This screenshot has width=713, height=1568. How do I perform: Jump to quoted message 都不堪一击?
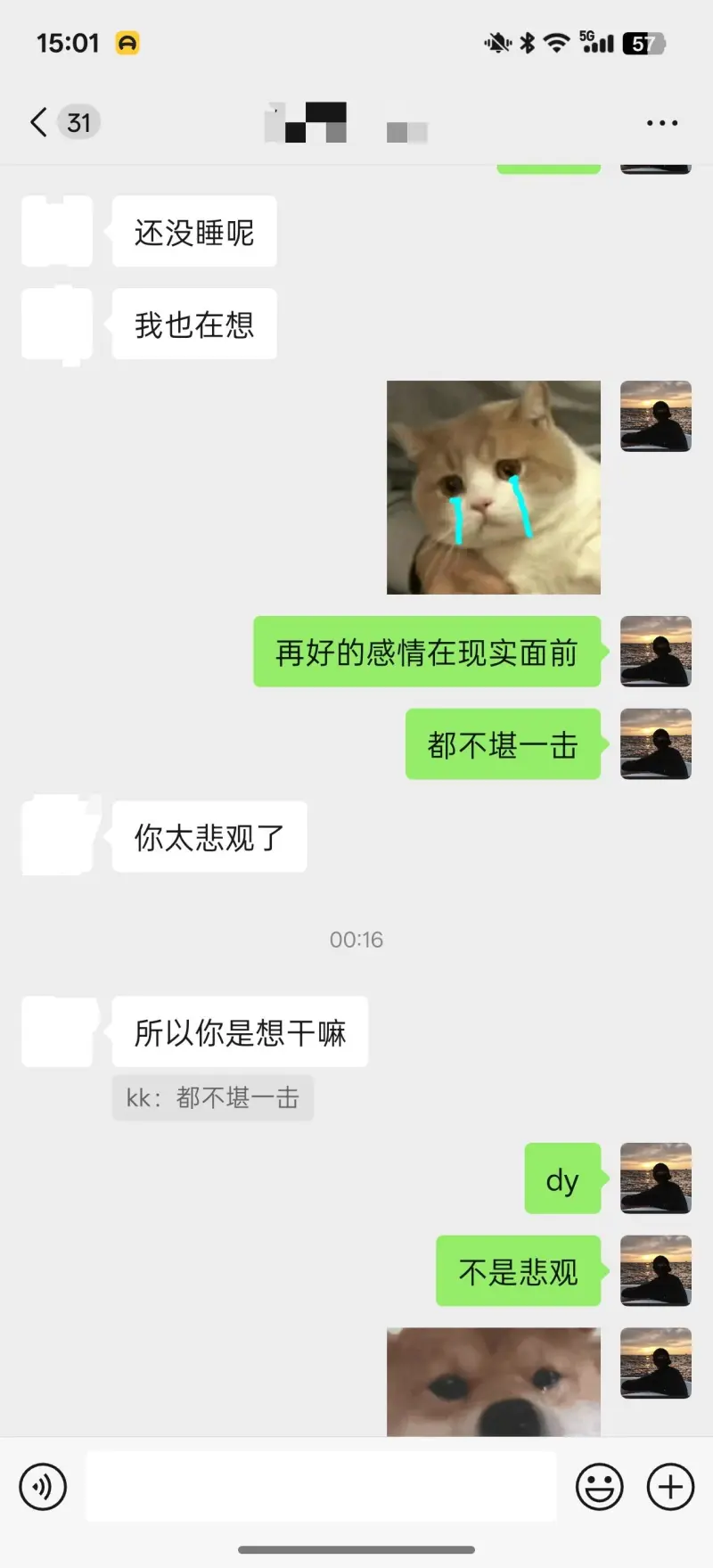(x=212, y=1097)
